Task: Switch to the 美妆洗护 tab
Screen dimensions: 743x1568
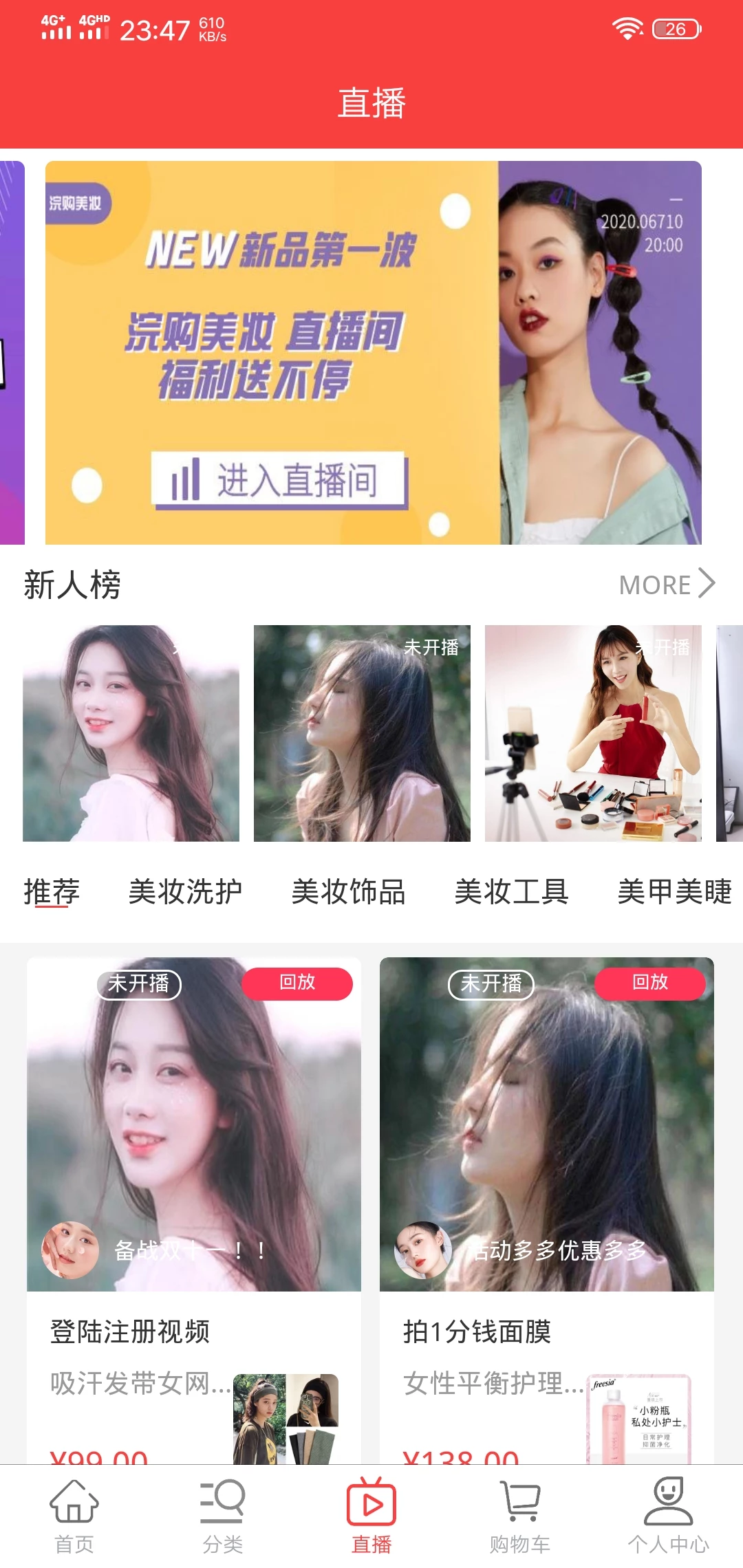Action: click(x=184, y=891)
